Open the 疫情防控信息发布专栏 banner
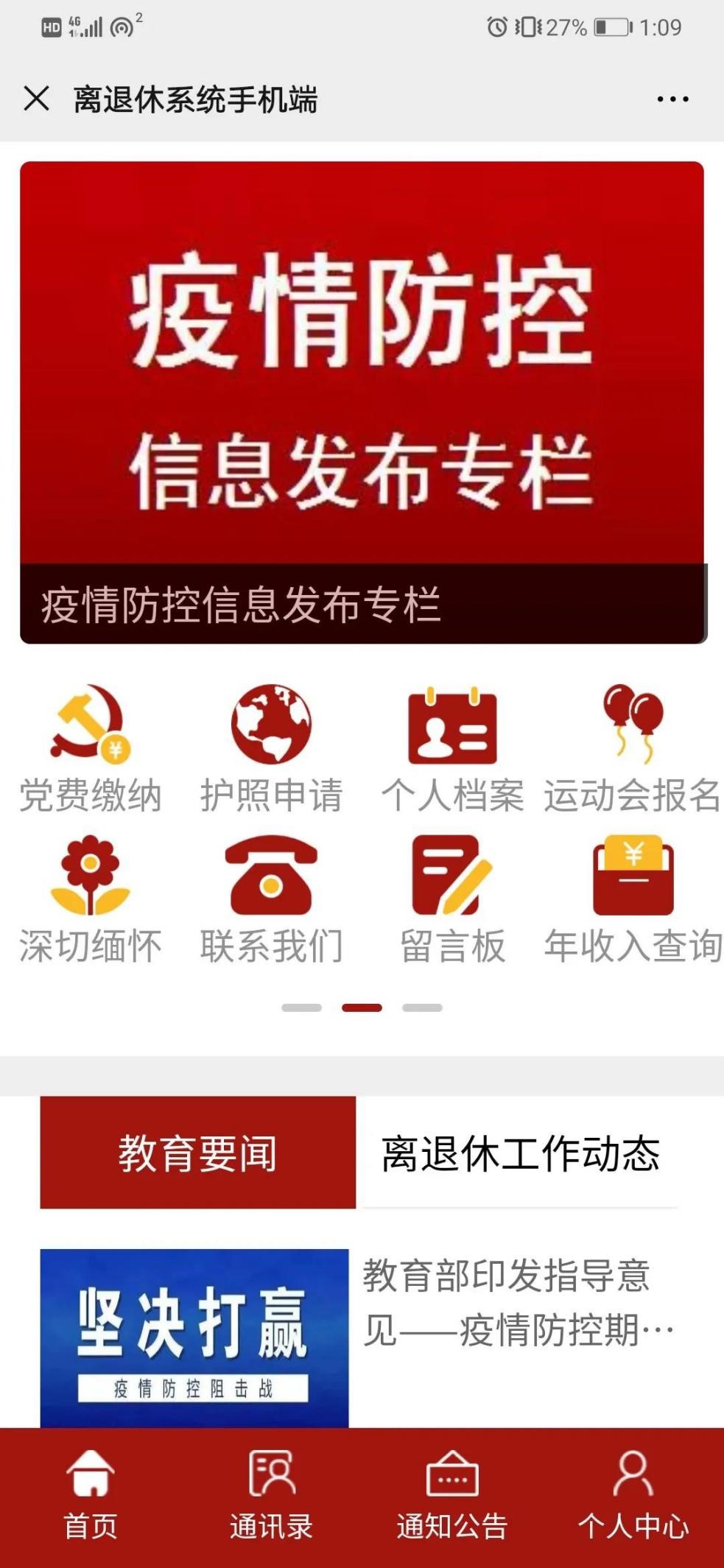The width and height of the screenshot is (724, 1568). (362, 402)
